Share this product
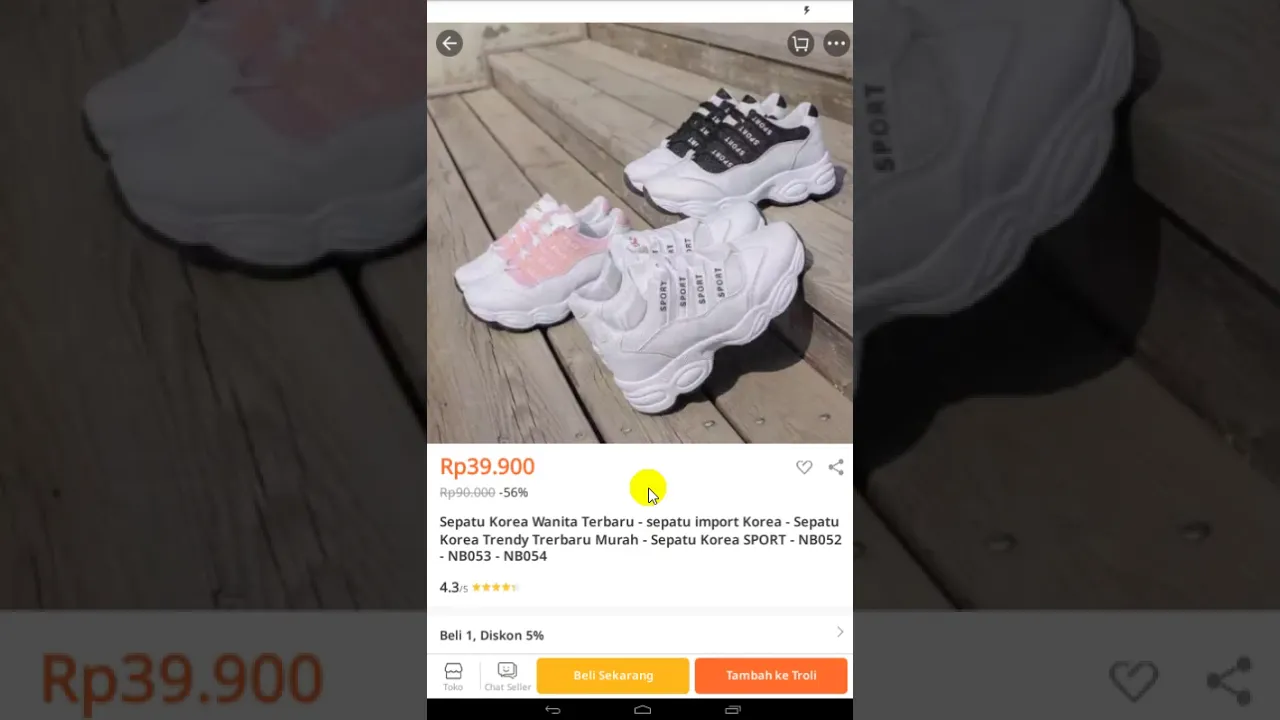The height and width of the screenshot is (720, 1280). click(x=836, y=467)
